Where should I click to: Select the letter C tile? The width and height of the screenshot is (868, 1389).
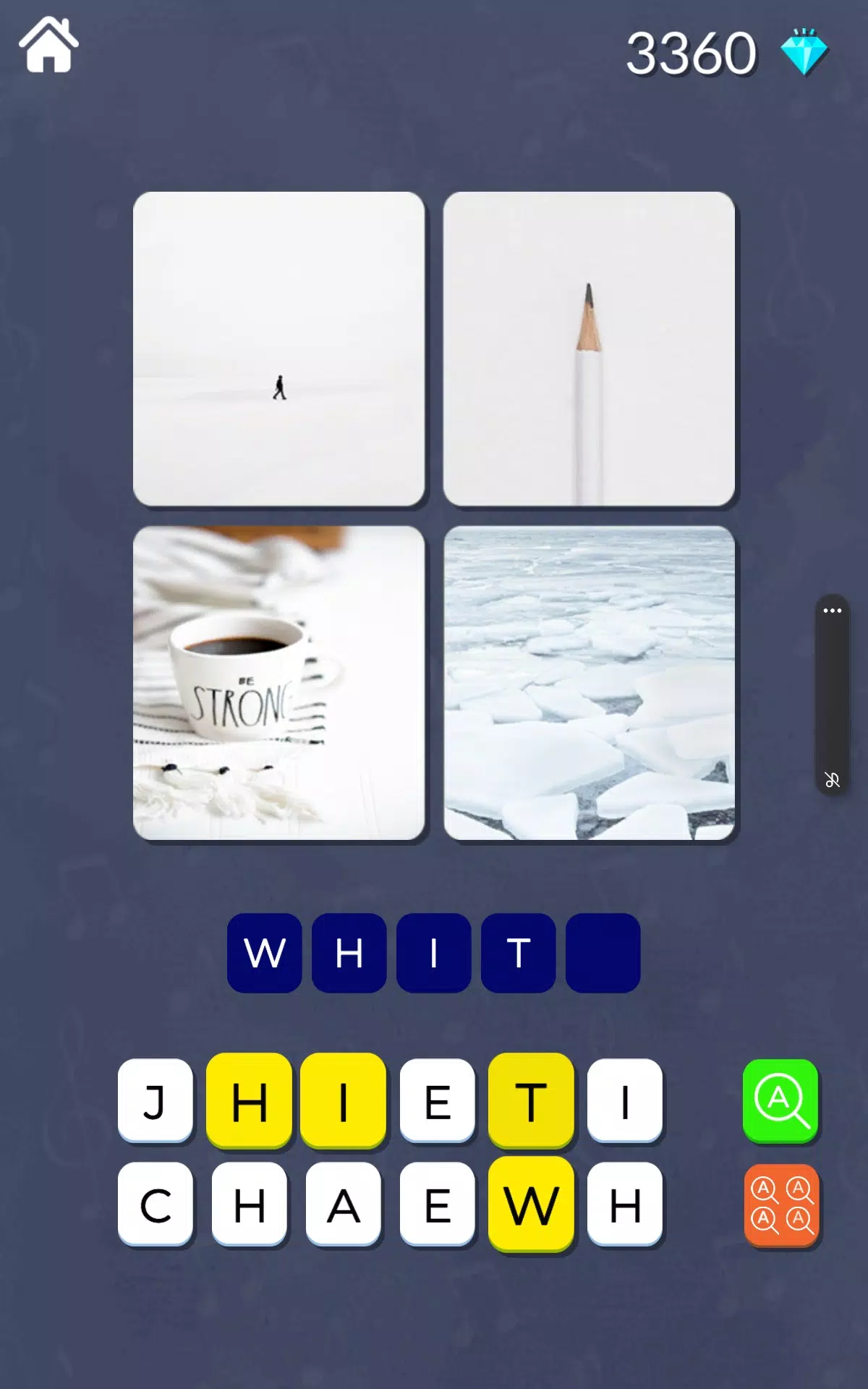156,1205
